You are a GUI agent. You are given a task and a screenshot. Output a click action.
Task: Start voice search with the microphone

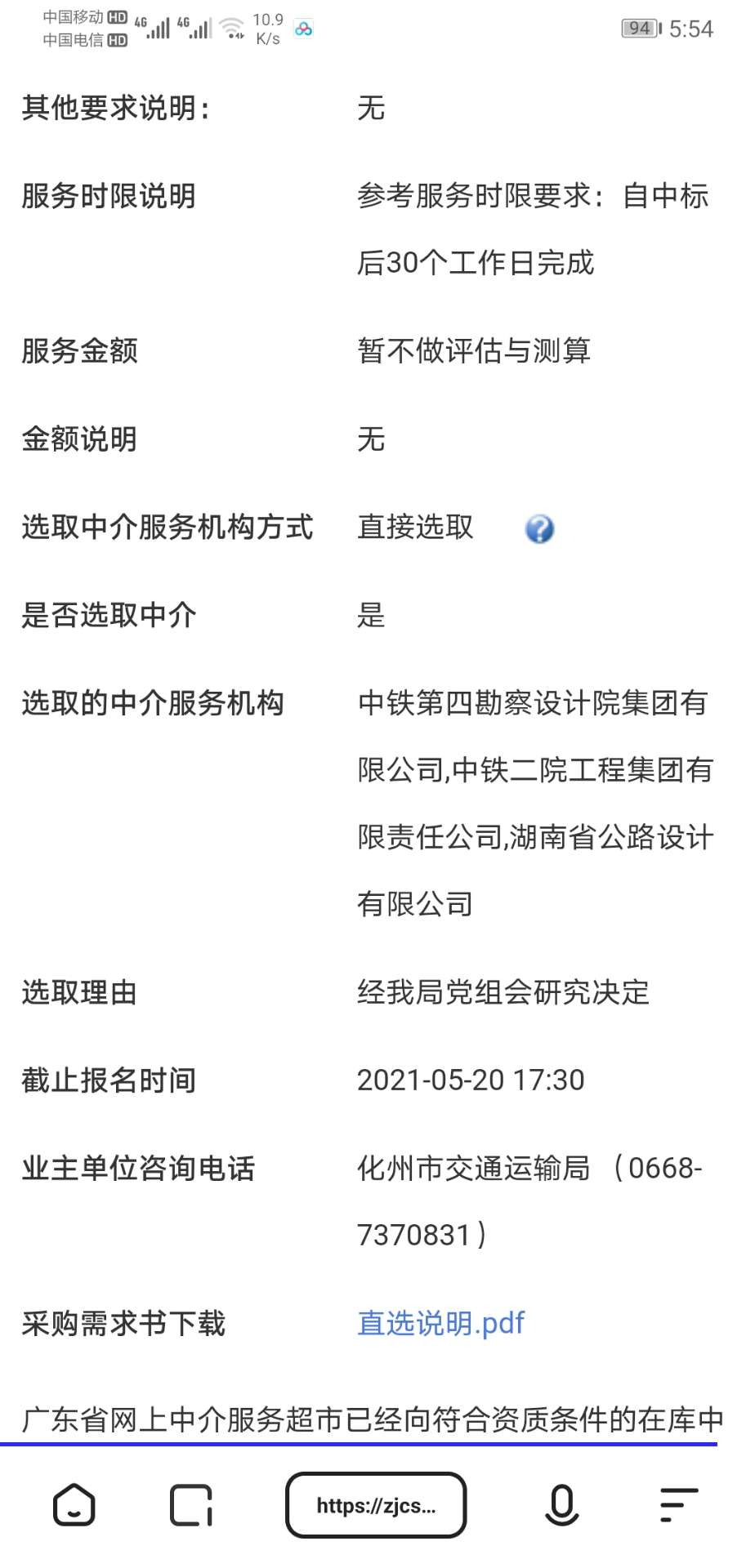(x=561, y=1505)
